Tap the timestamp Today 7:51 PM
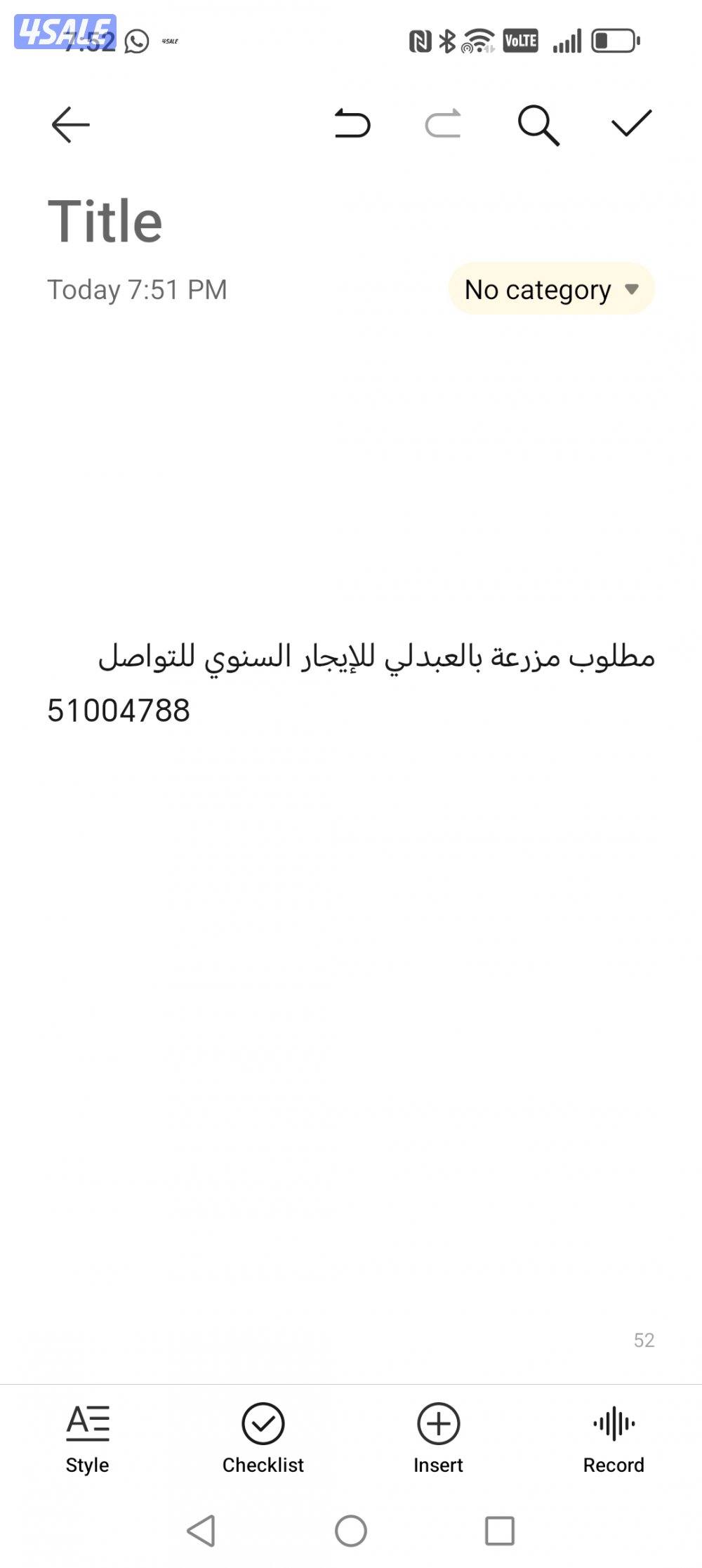 [138, 289]
